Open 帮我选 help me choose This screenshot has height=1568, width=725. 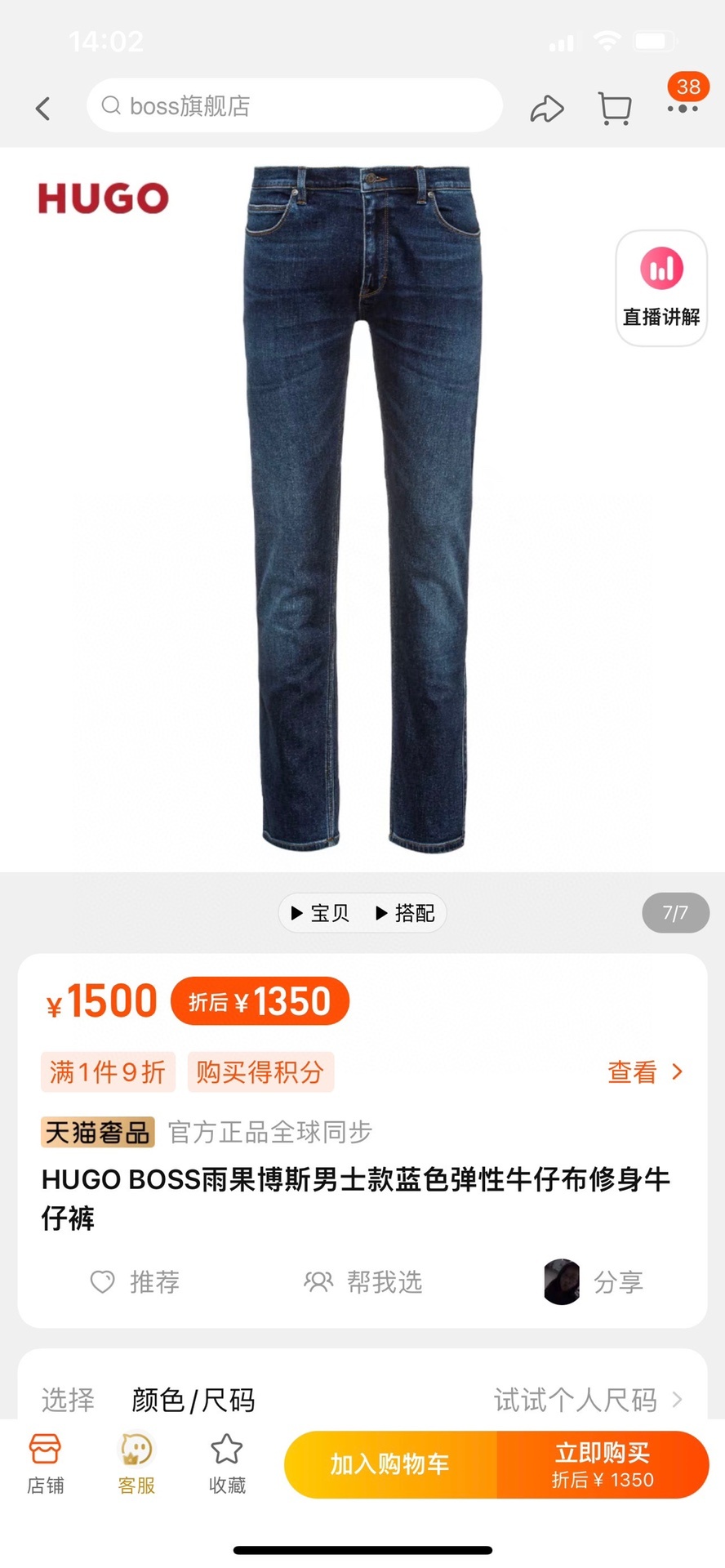pos(363,1282)
